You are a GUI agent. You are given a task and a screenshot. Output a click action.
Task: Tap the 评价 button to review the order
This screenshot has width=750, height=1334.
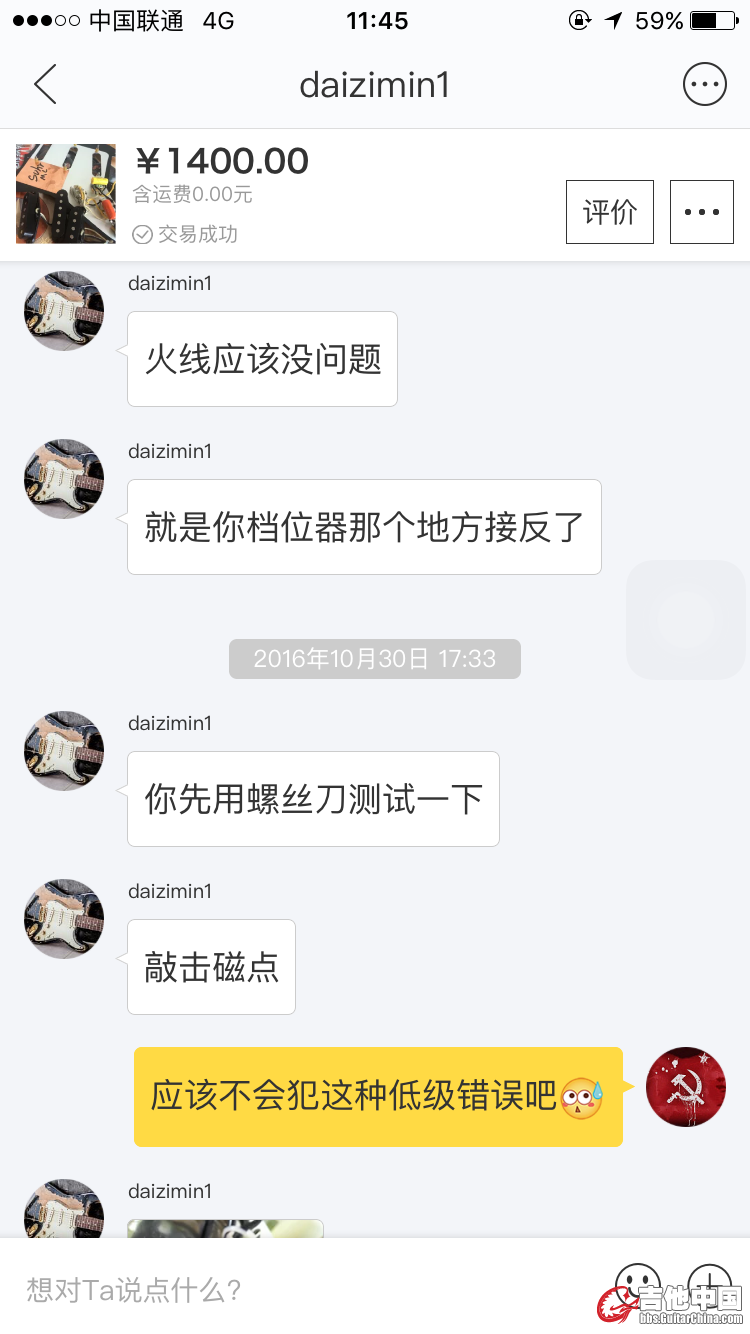609,212
